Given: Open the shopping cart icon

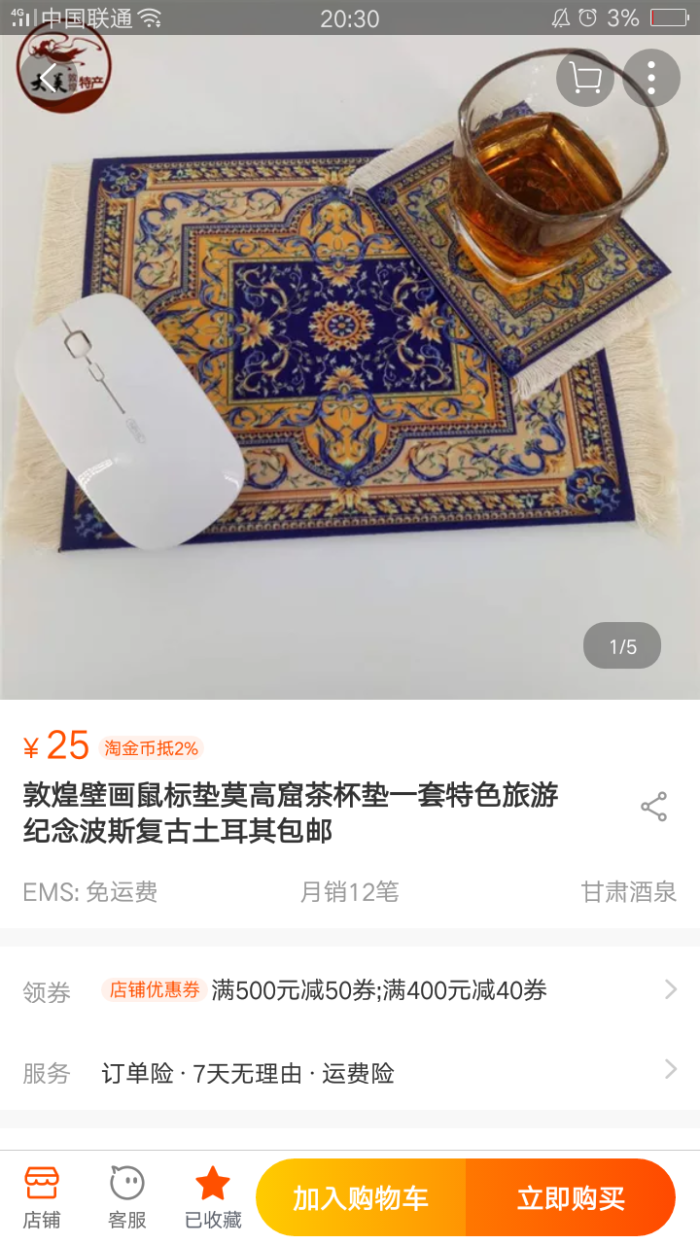Looking at the screenshot, I should coord(585,78).
